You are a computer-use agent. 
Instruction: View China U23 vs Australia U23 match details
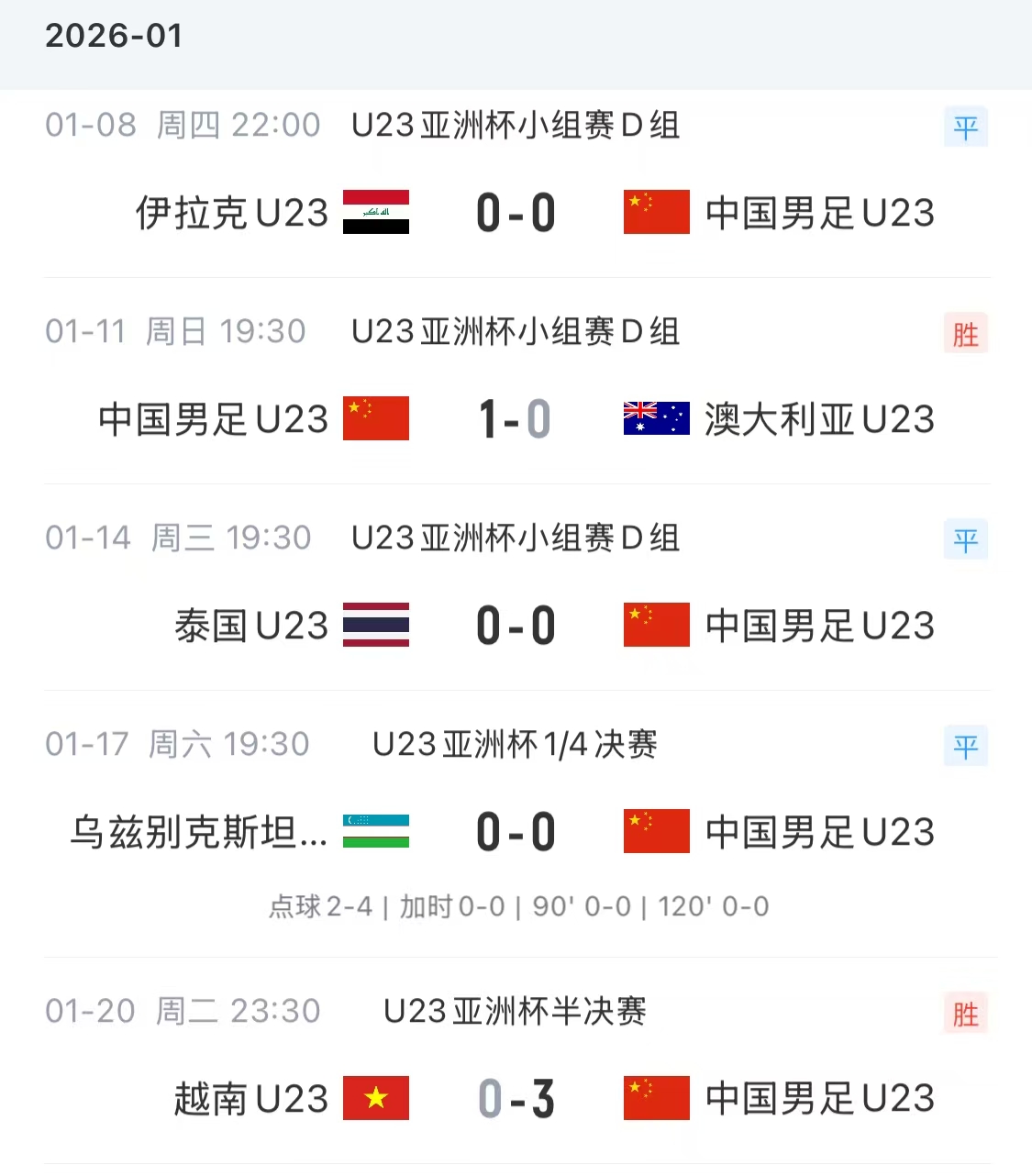(516, 419)
